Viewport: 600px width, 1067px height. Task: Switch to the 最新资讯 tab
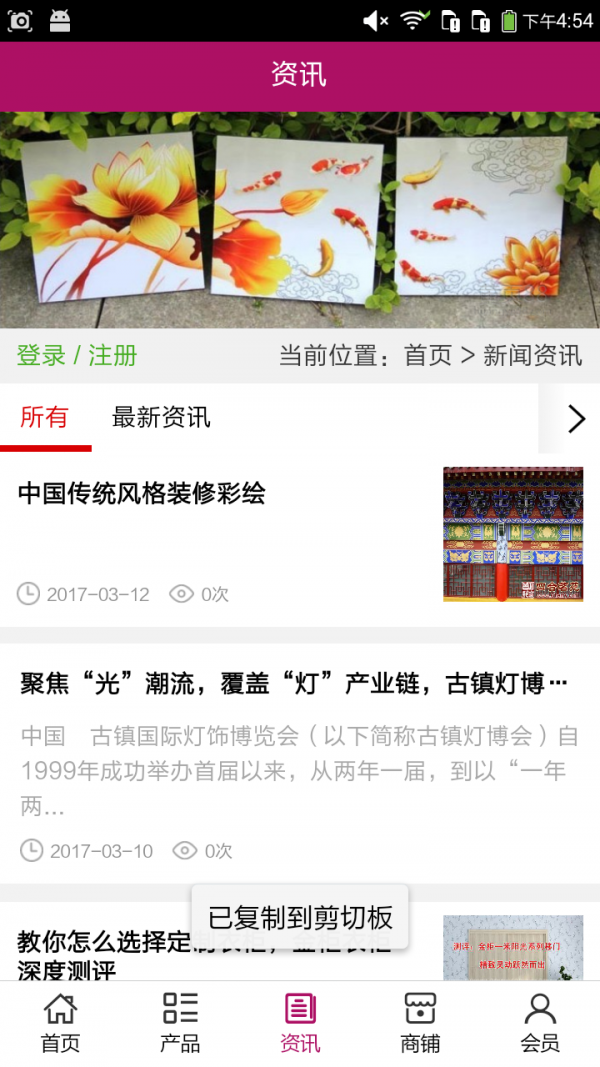(x=161, y=417)
